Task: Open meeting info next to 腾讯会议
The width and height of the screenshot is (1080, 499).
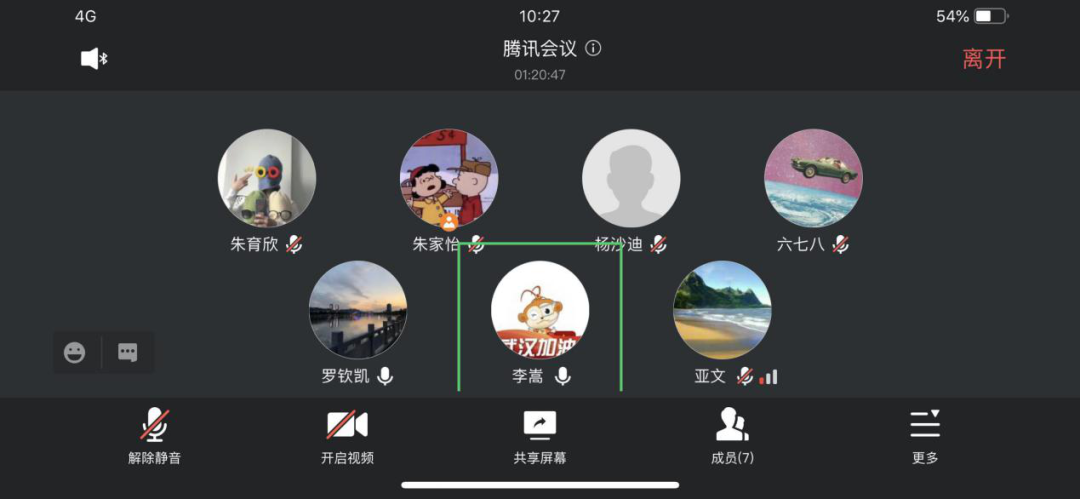Action: tap(593, 48)
